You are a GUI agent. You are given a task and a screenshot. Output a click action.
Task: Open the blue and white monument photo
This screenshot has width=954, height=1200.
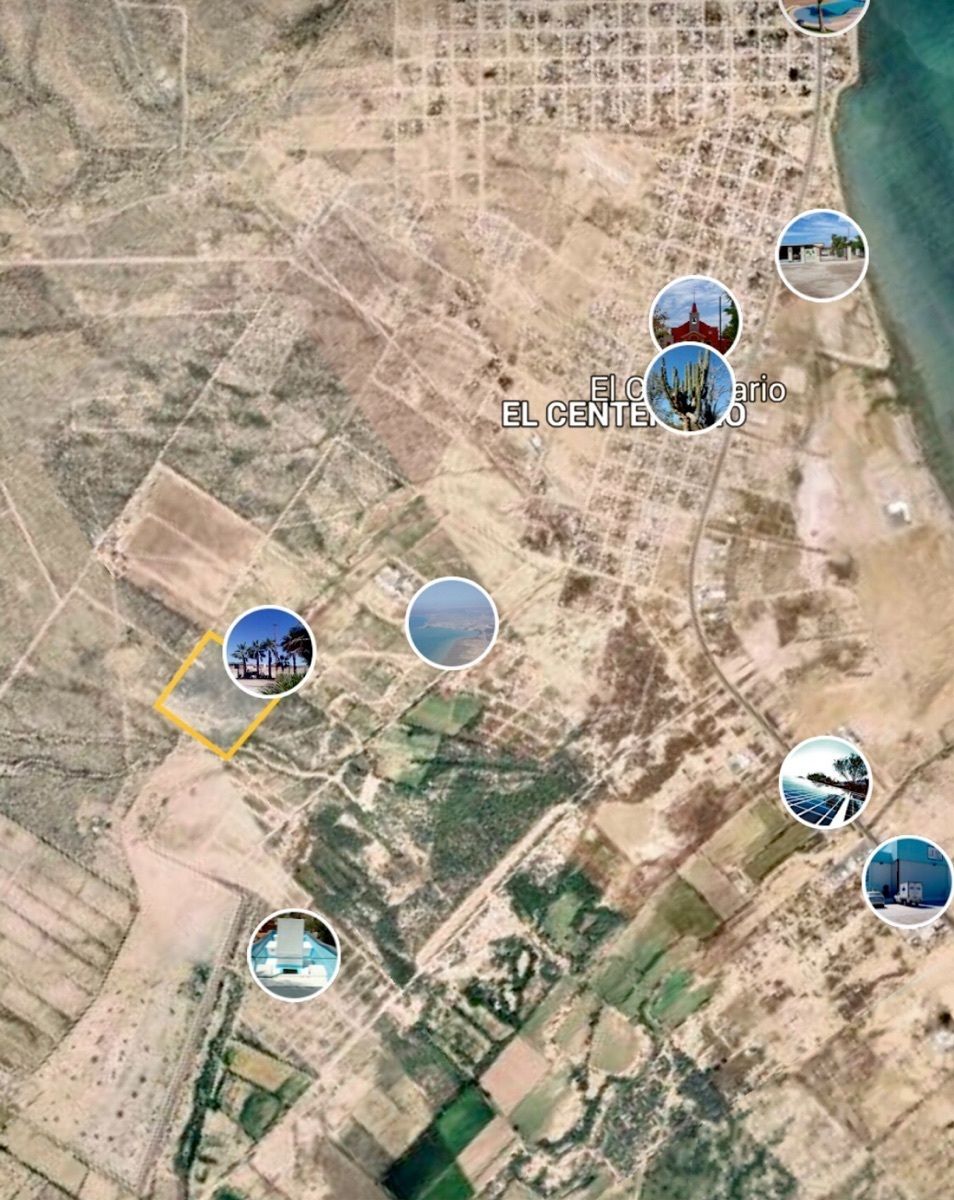tap(294, 954)
